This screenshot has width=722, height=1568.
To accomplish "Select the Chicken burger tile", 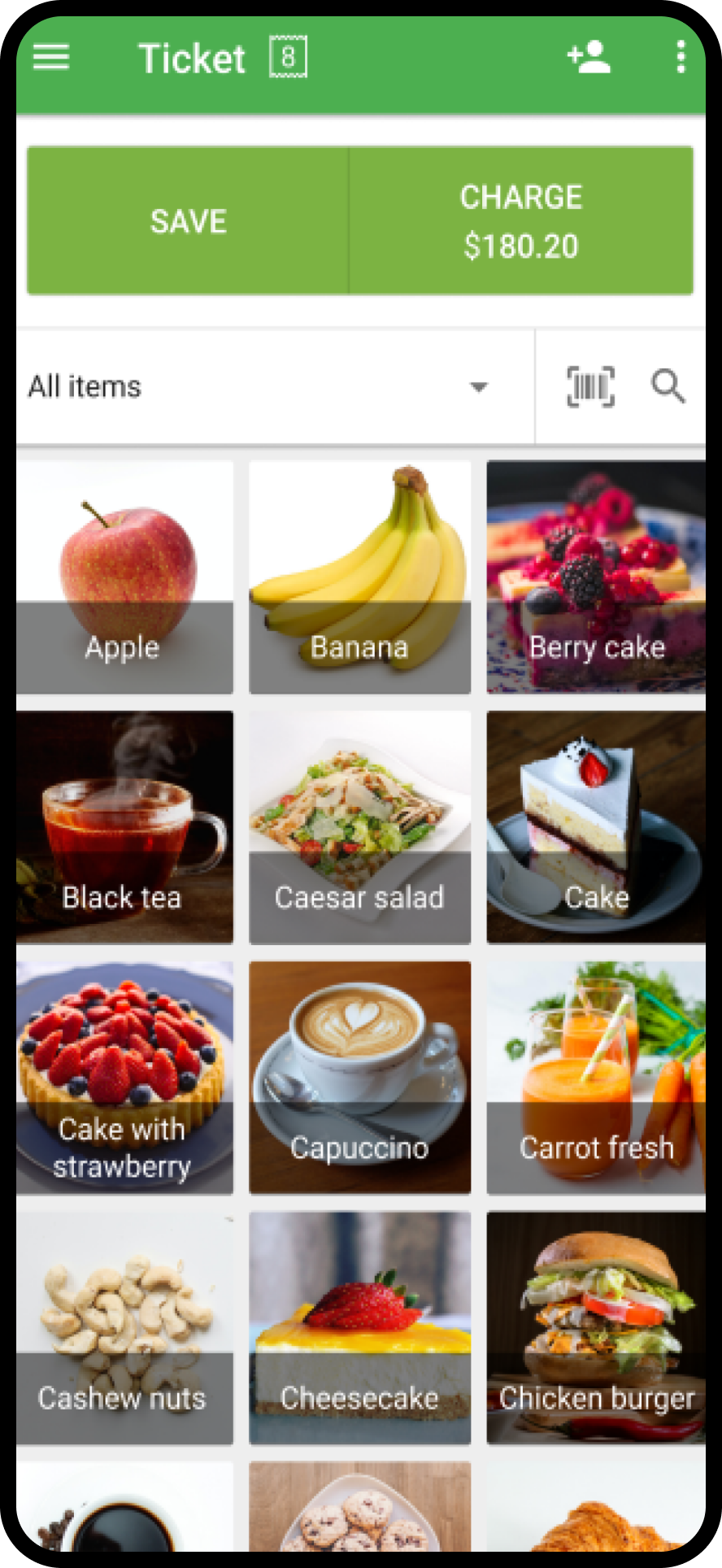I will (x=596, y=1328).
